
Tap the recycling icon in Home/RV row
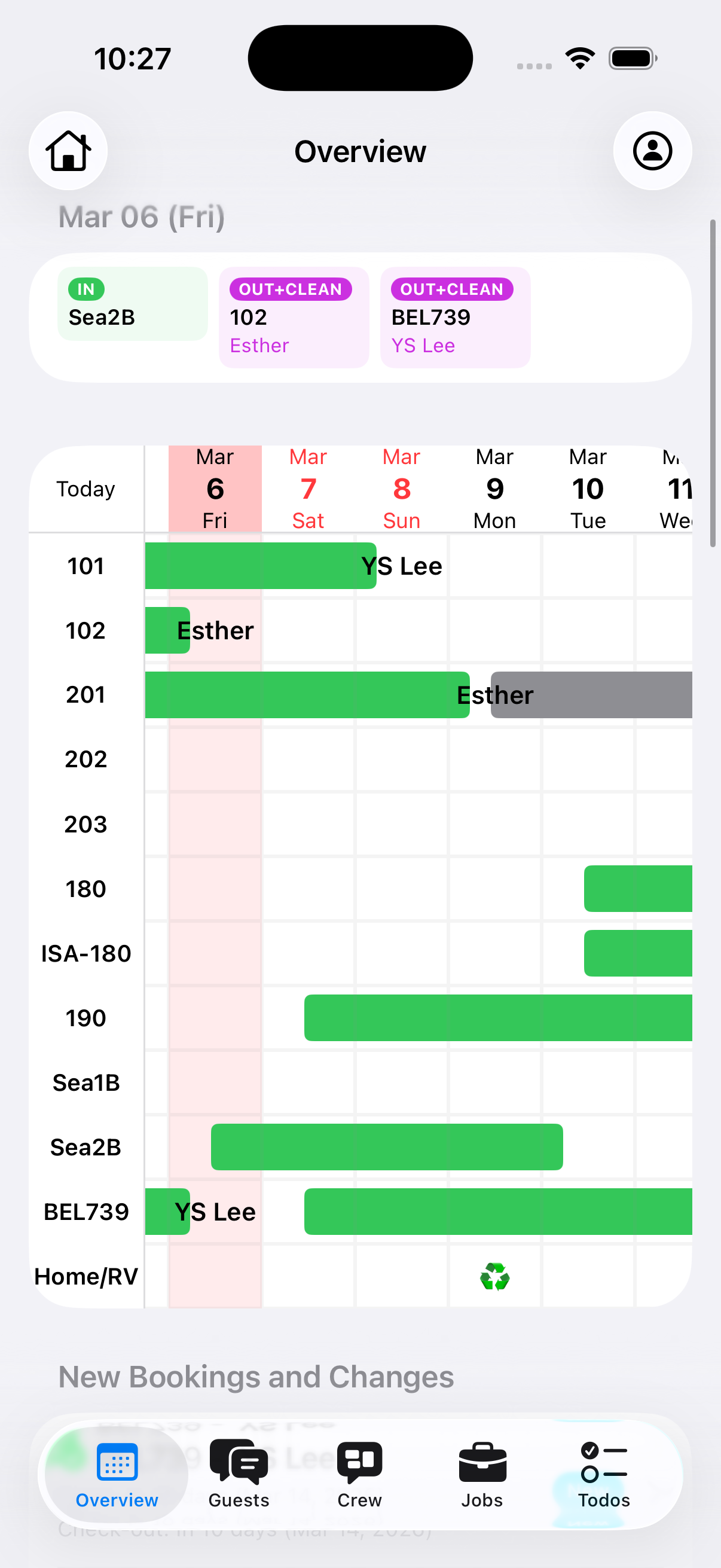494,1276
